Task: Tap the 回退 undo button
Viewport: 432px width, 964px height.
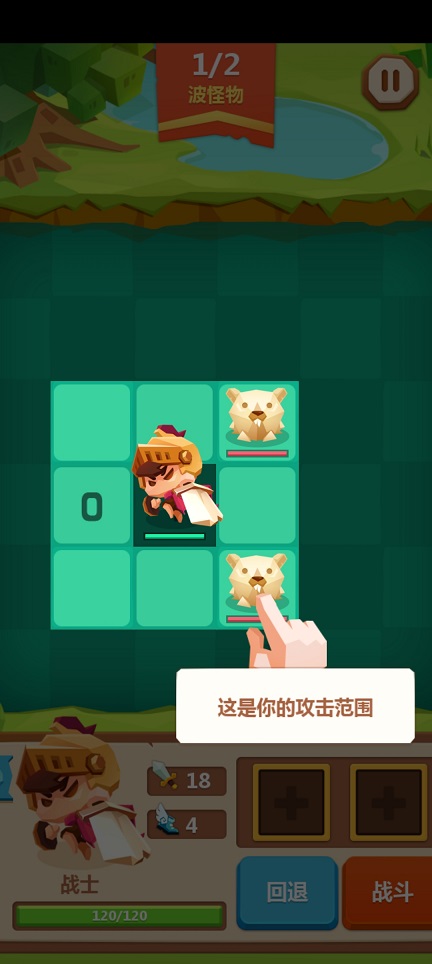Action: (288, 892)
